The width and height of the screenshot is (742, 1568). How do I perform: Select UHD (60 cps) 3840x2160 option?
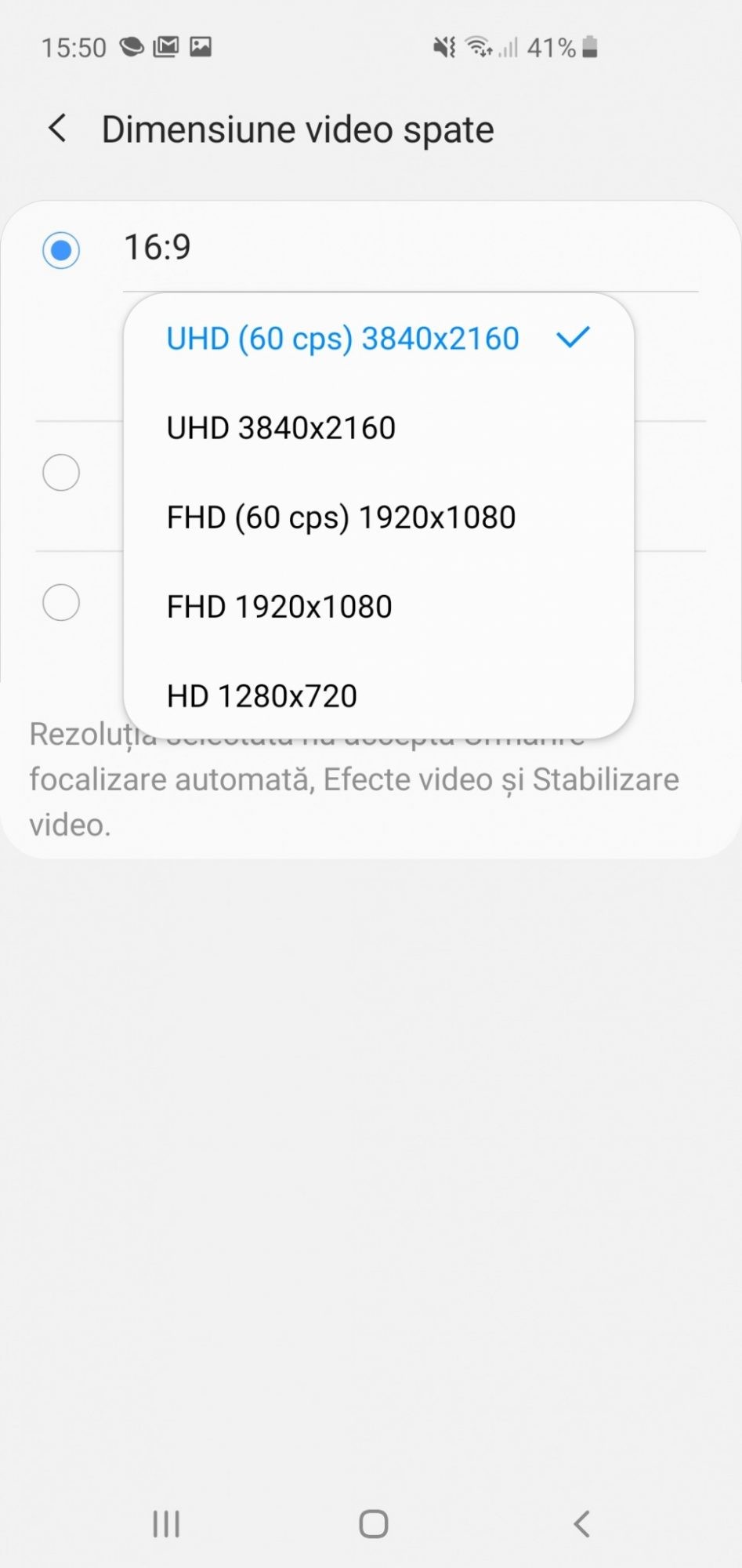coord(342,339)
